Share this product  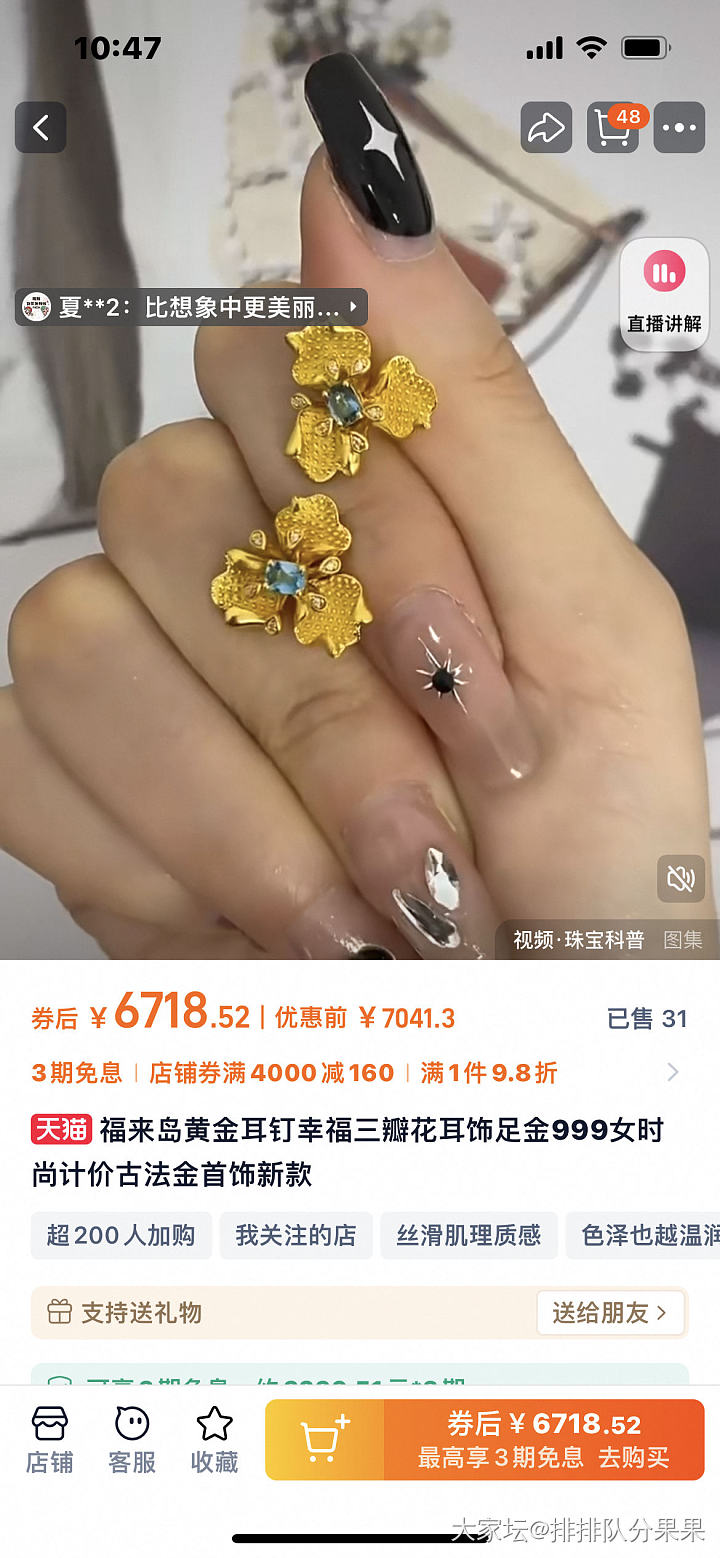546,127
